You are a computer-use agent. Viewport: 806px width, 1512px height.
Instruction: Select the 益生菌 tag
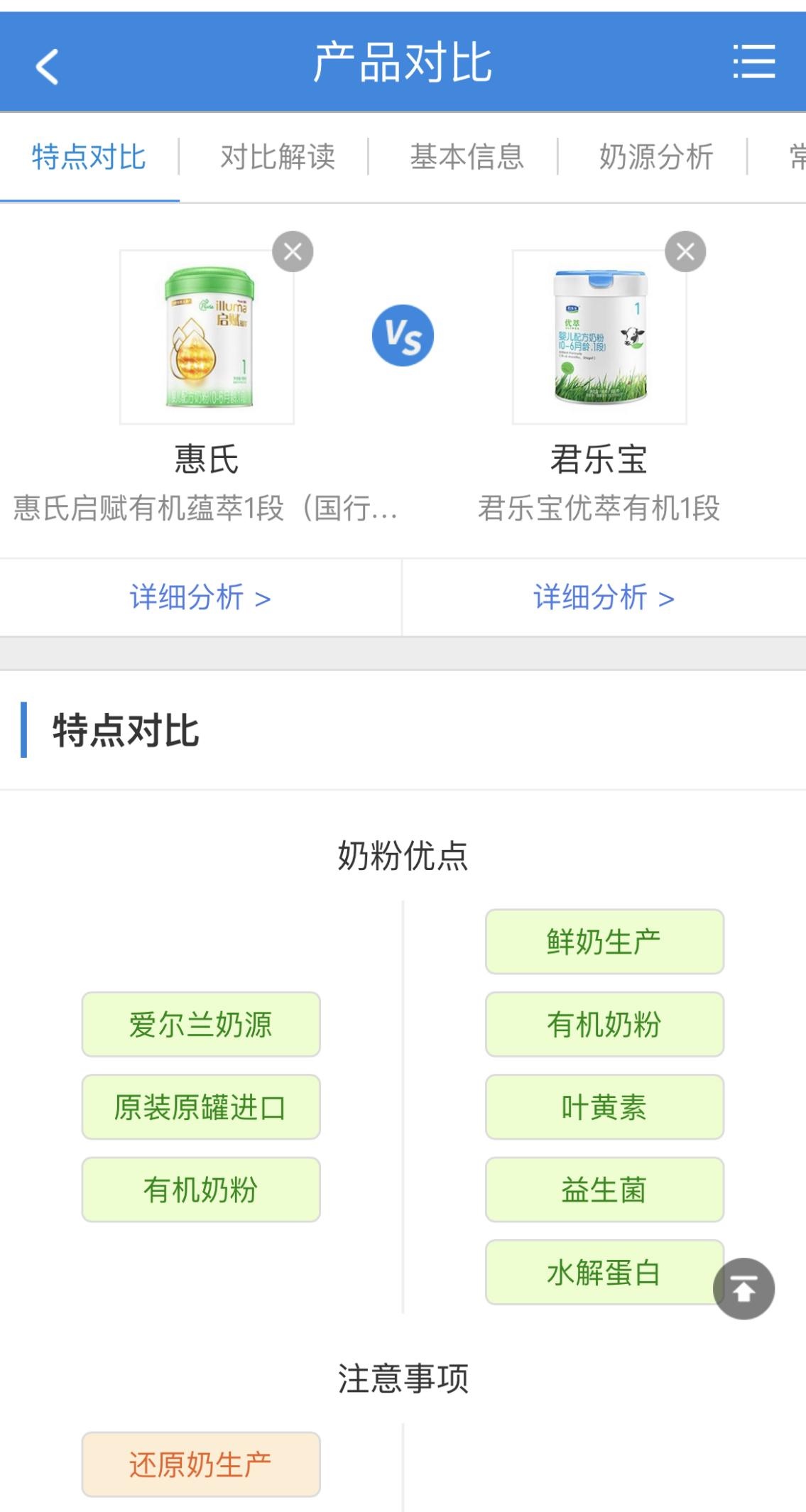[604, 1190]
